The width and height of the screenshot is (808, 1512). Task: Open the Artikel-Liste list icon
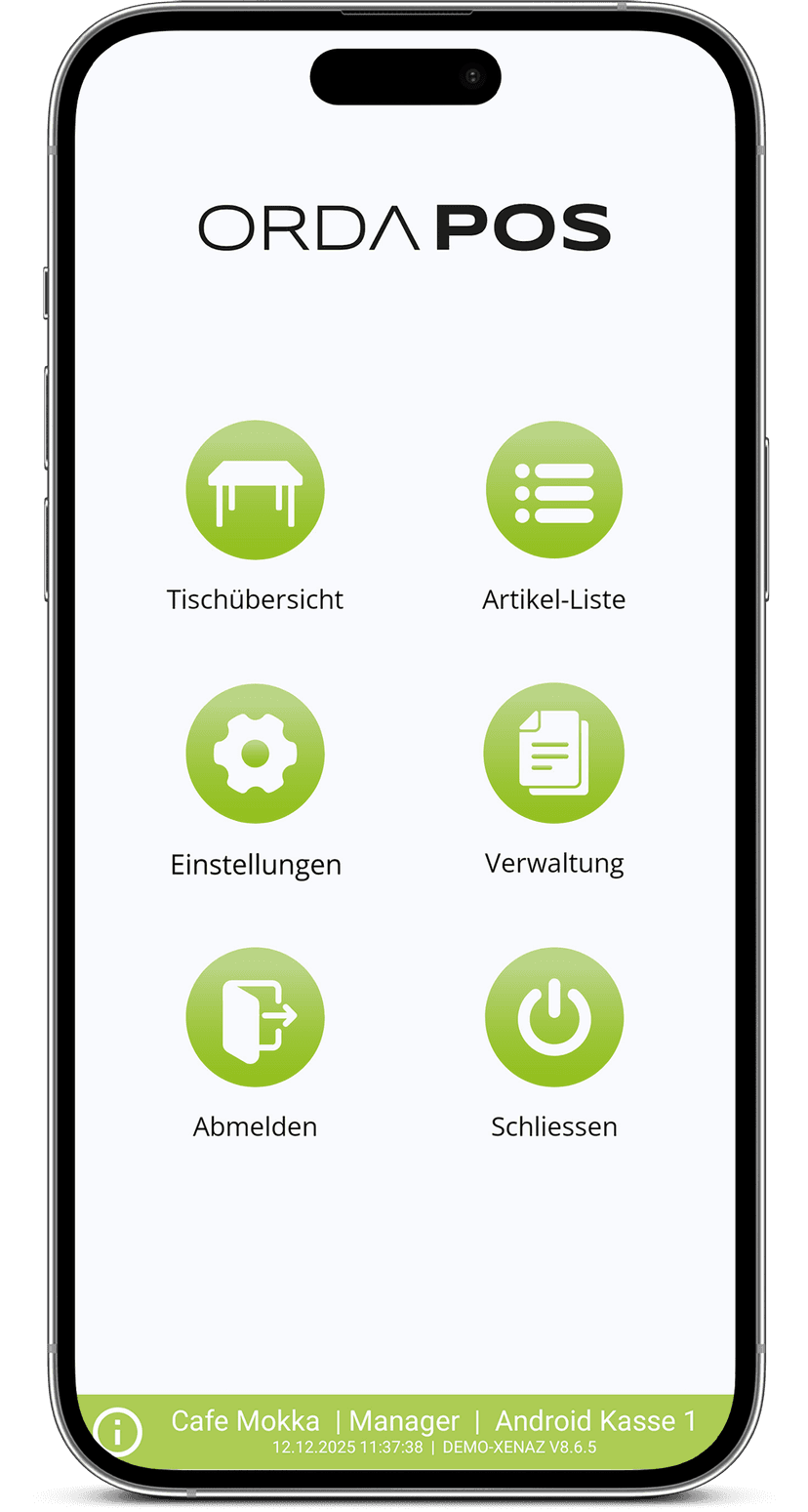pyautogui.click(x=553, y=490)
